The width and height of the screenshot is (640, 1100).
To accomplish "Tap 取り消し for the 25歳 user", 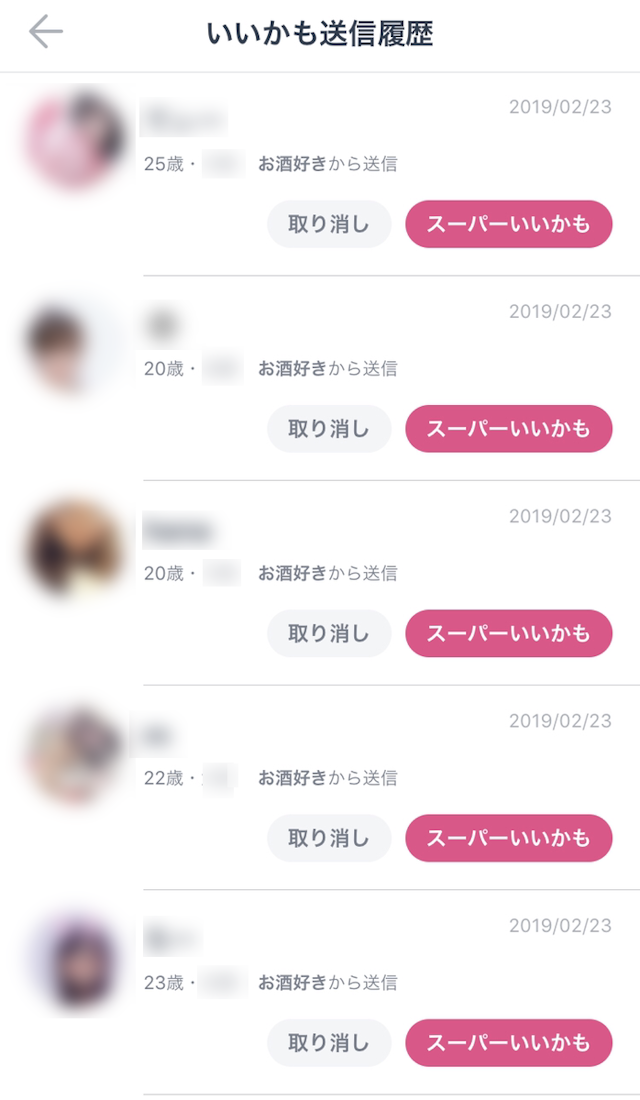I will 328,224.
